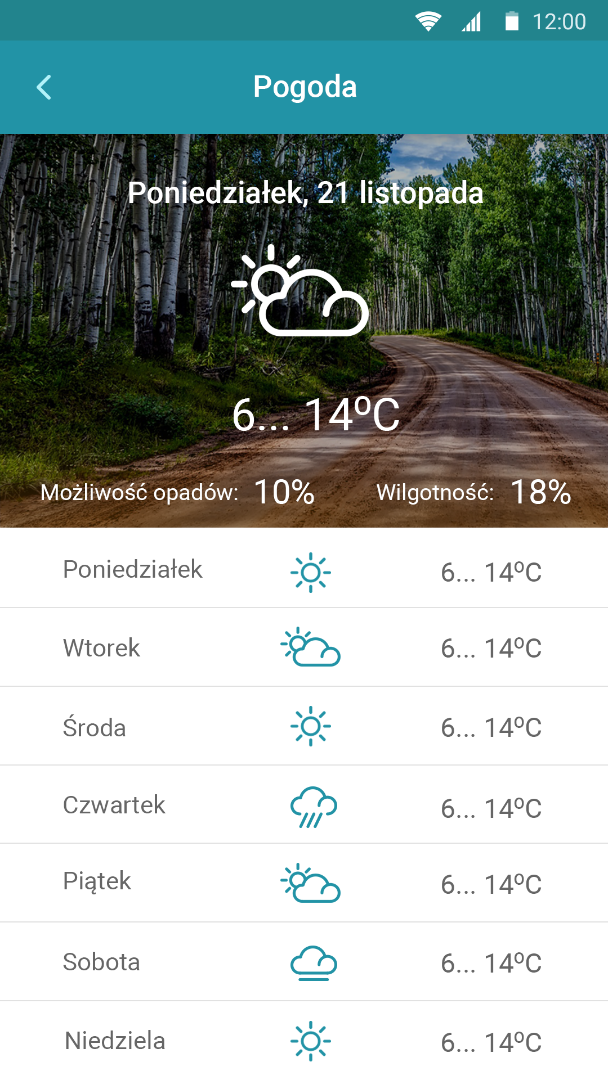
Task: Show the Sobota weather details
Action: tap(303, 962)
